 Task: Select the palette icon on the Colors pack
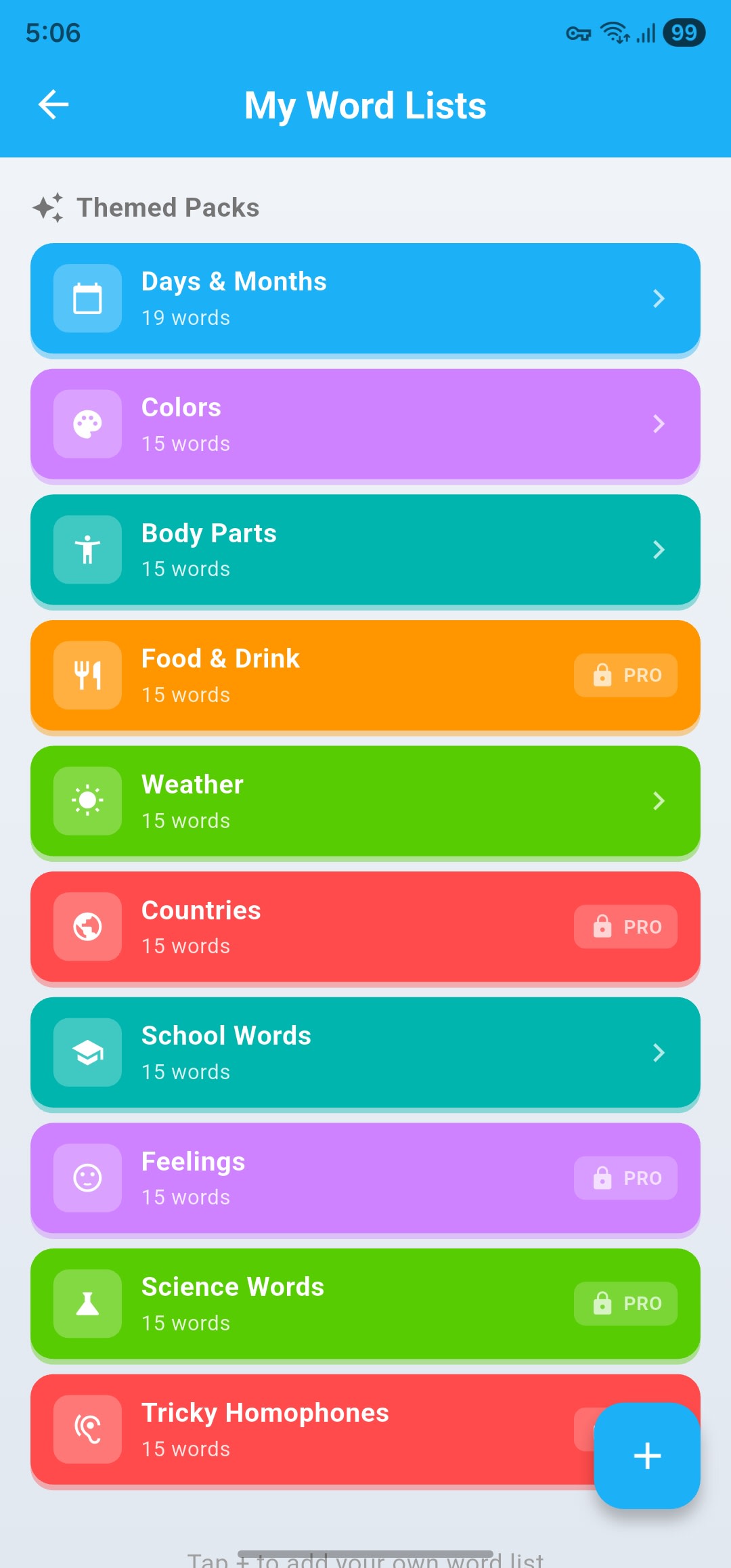87,423
